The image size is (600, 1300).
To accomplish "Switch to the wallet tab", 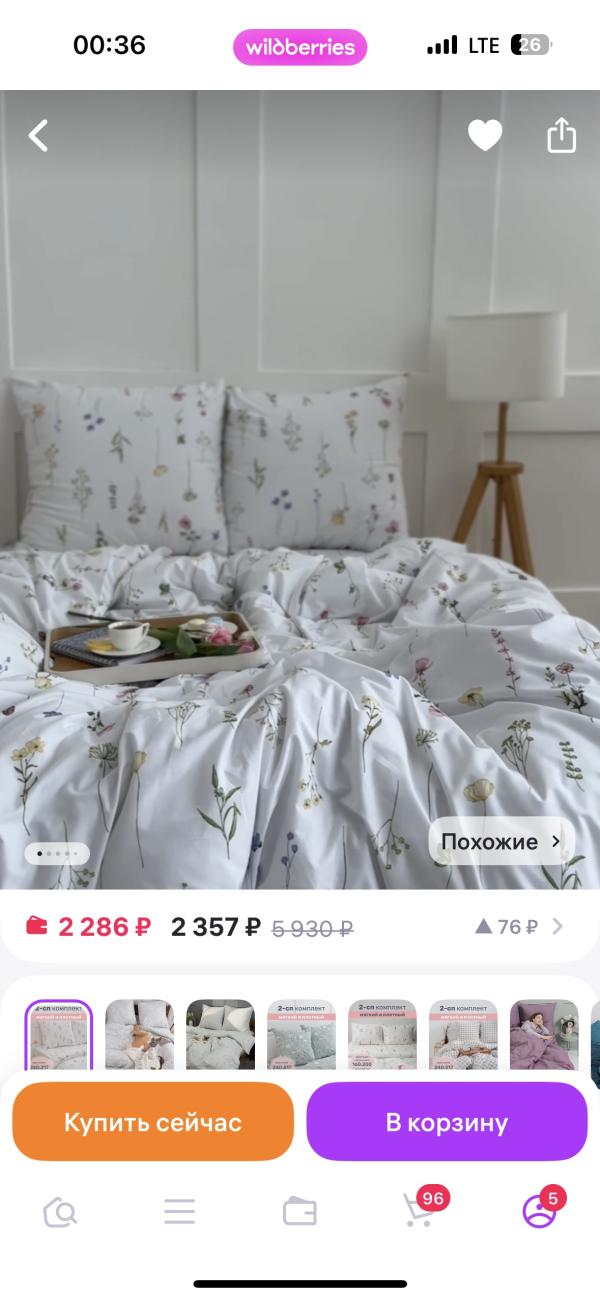I will (300, 1212).
